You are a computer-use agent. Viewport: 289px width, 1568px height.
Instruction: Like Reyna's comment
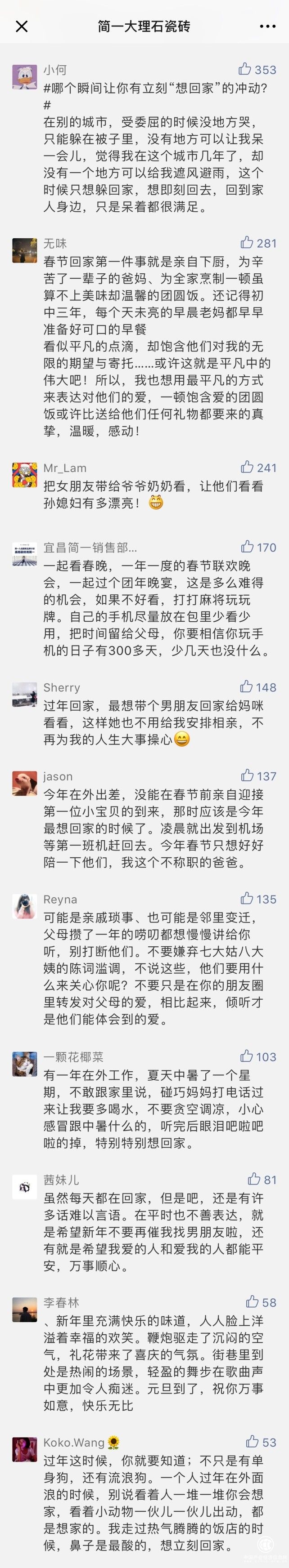pyautogui.click(x=247, y=898)
